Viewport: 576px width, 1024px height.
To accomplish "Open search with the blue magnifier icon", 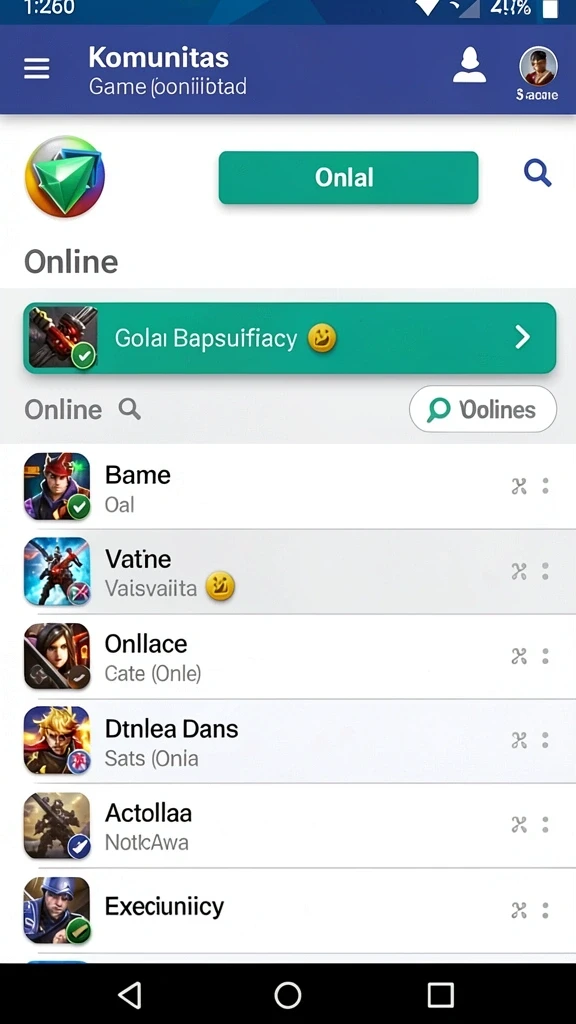I will pos(537,174).
